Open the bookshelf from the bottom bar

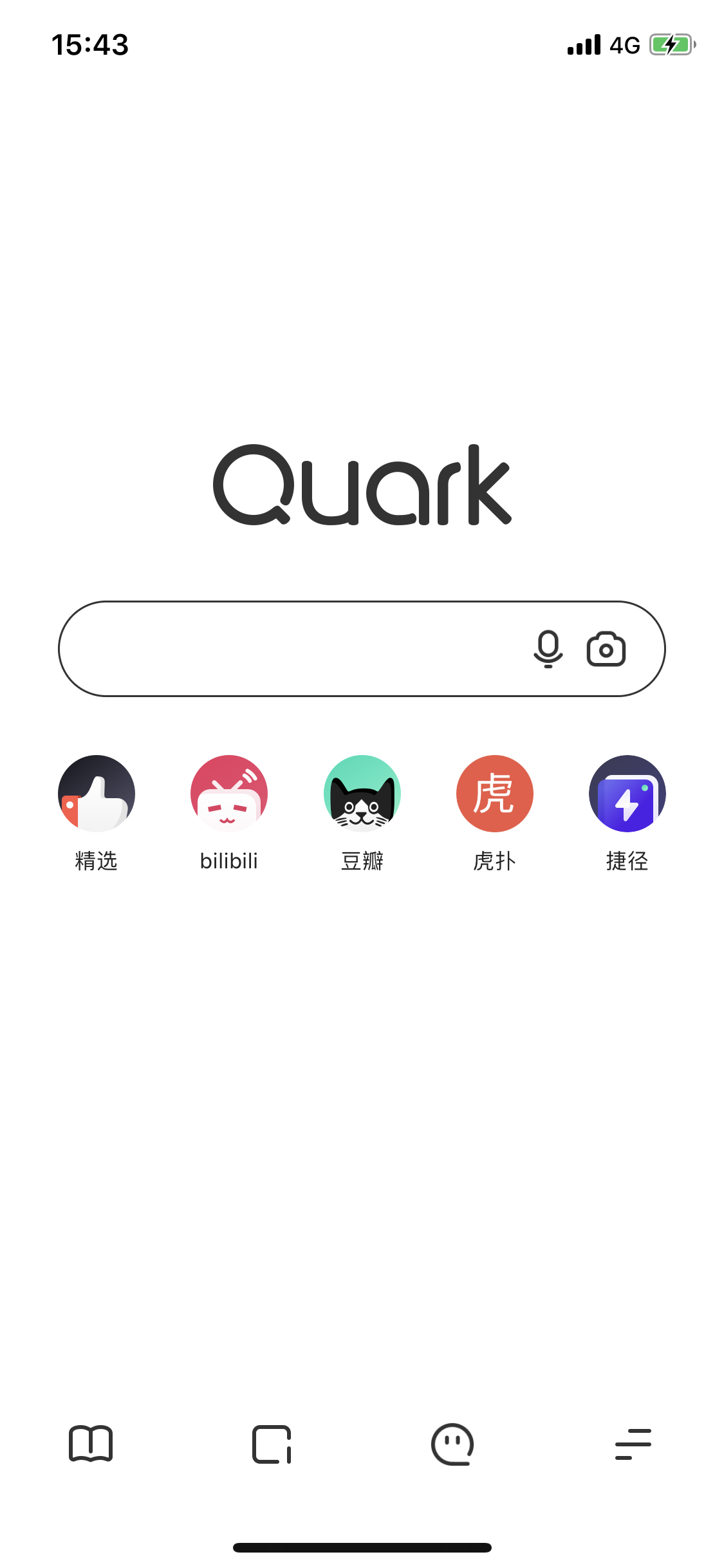click(91, 1444)
